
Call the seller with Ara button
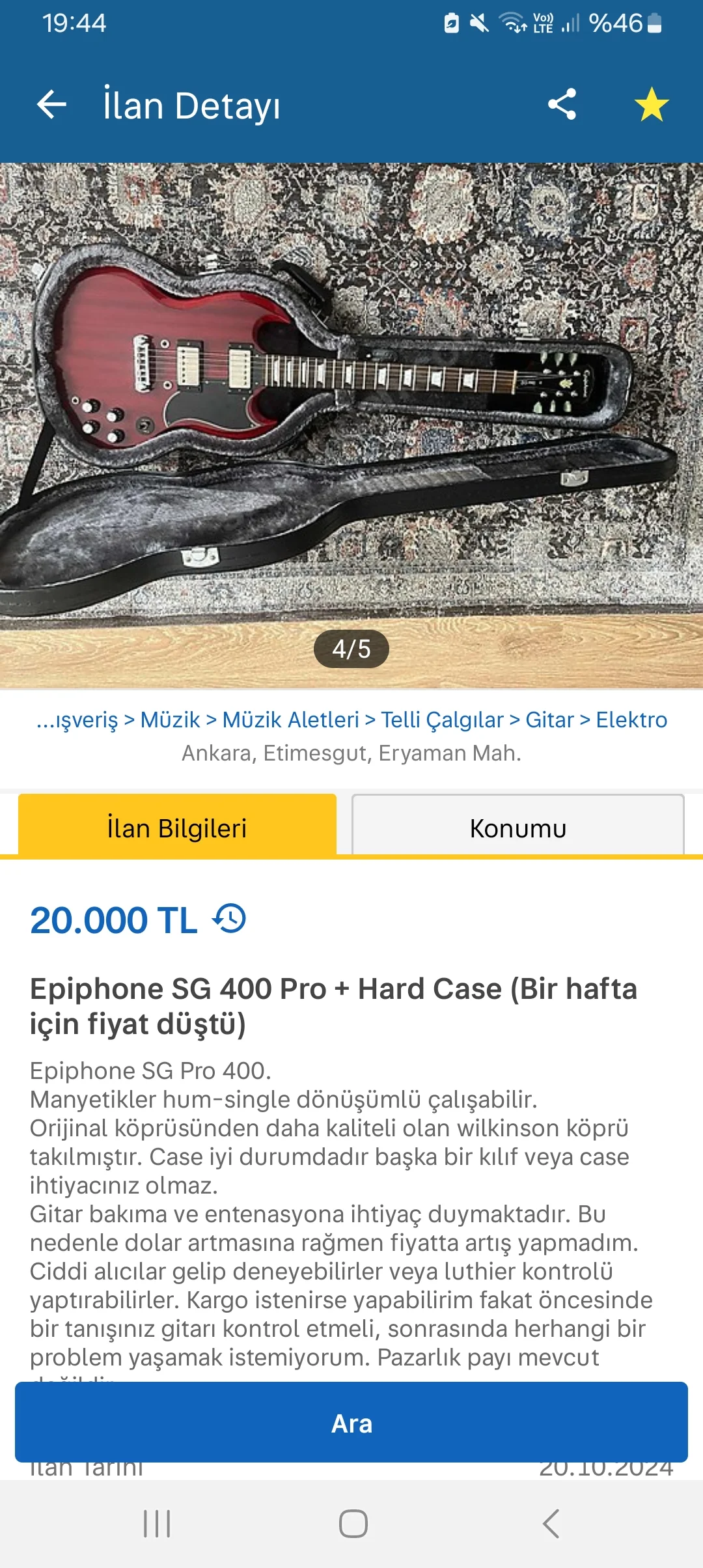[x=351, y=1423]
